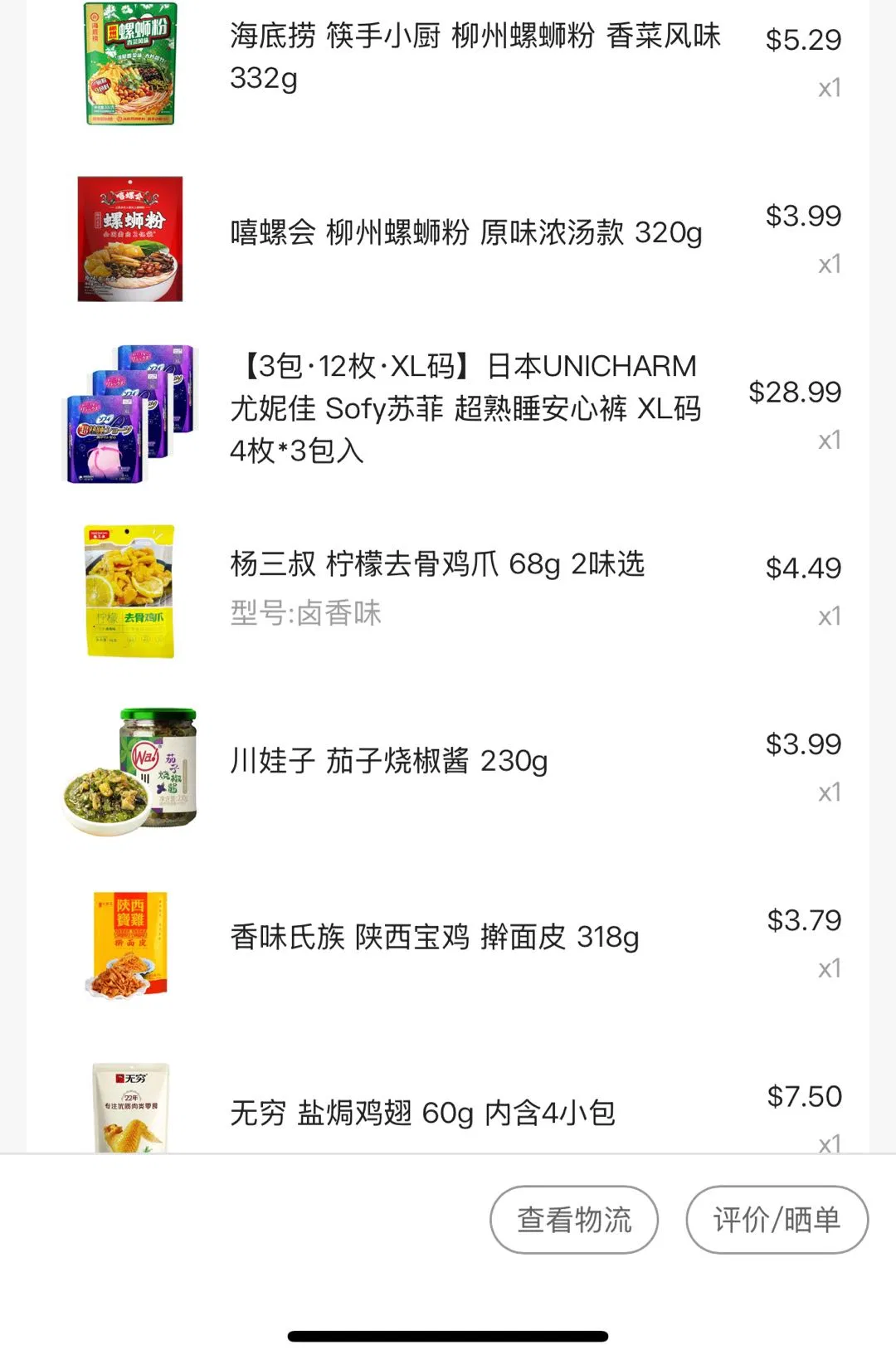Open 评价/晒单 to review the order
This screenshot has height=1360, width=896.
point(777,1220)
